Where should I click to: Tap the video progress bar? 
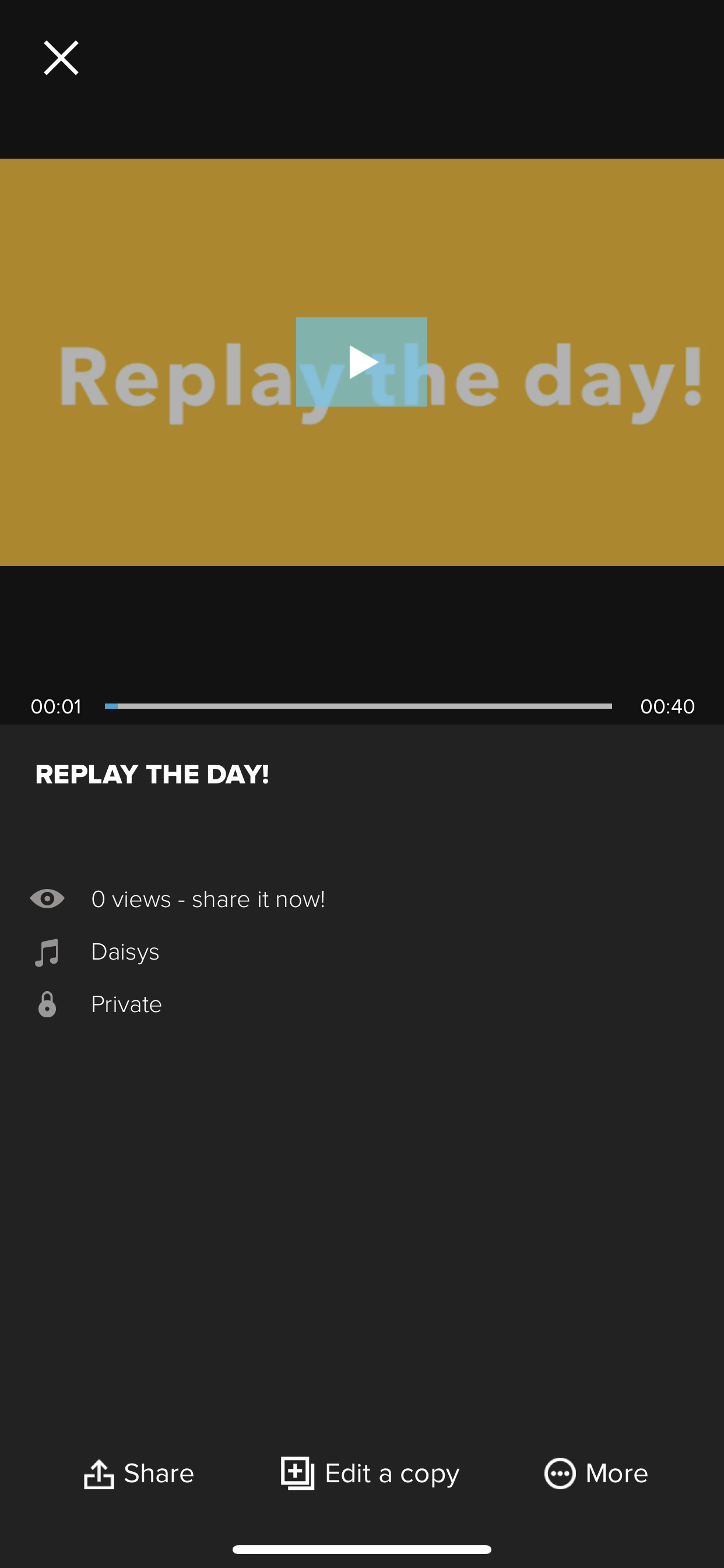point(358,705)
